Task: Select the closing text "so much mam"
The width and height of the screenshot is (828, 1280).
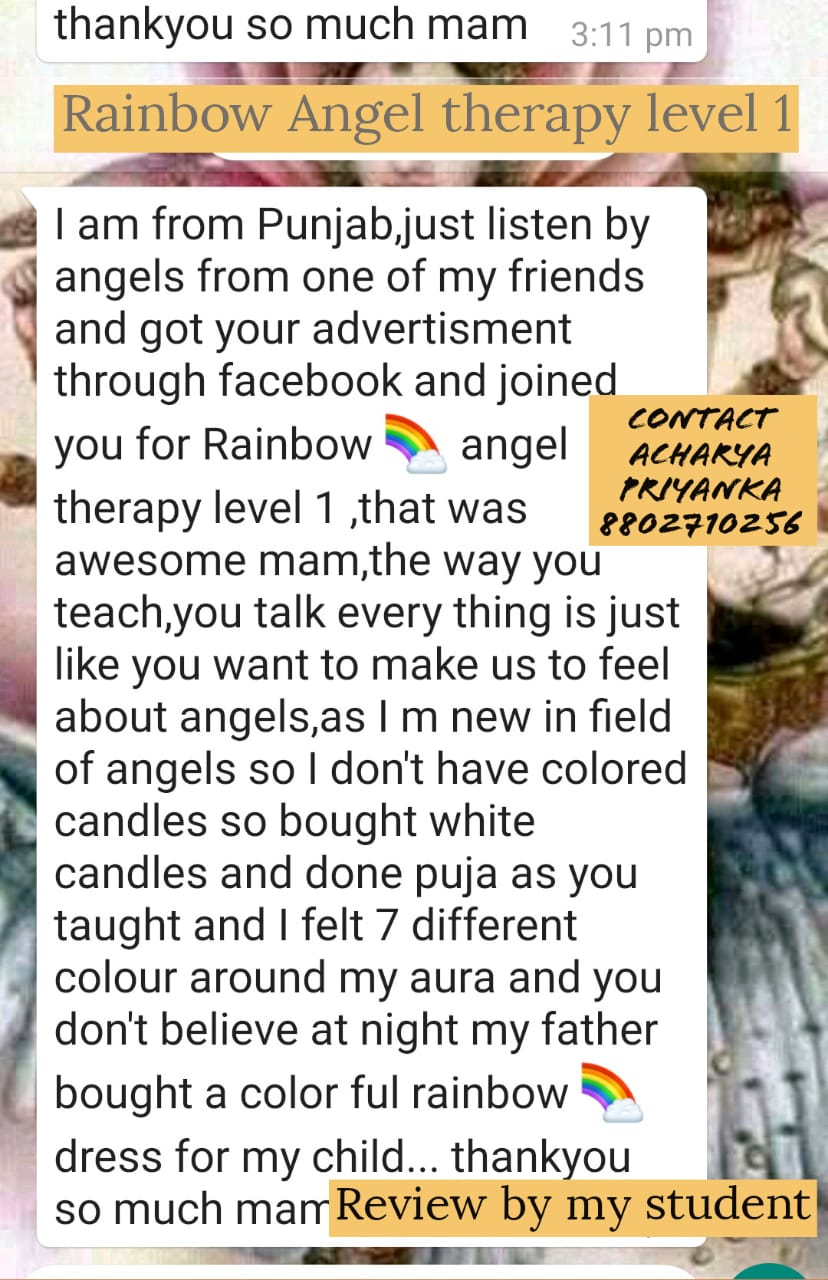Action: pos(180,1207)
